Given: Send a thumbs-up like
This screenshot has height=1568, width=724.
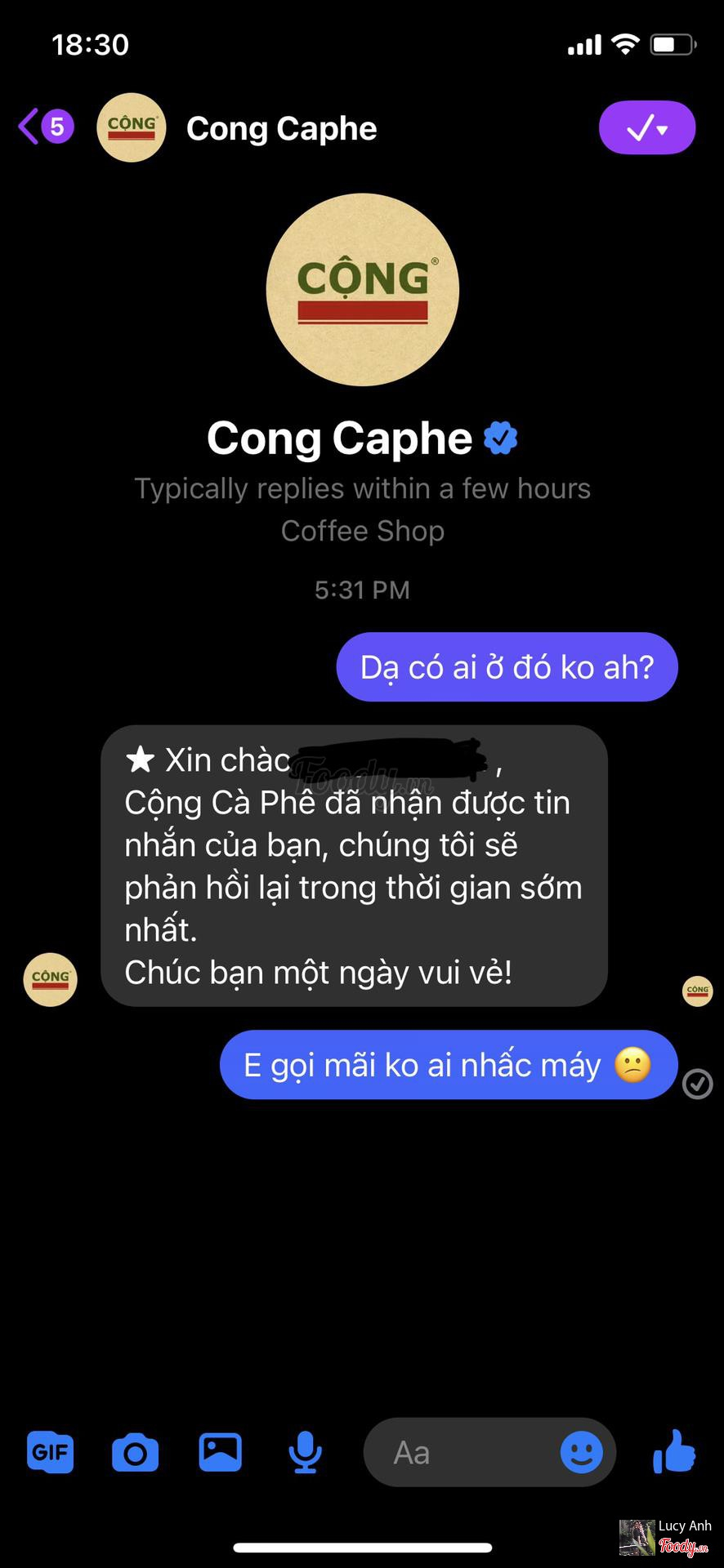Looking at the screenshot, I should pyautogui.click(x=673, y=1451).
